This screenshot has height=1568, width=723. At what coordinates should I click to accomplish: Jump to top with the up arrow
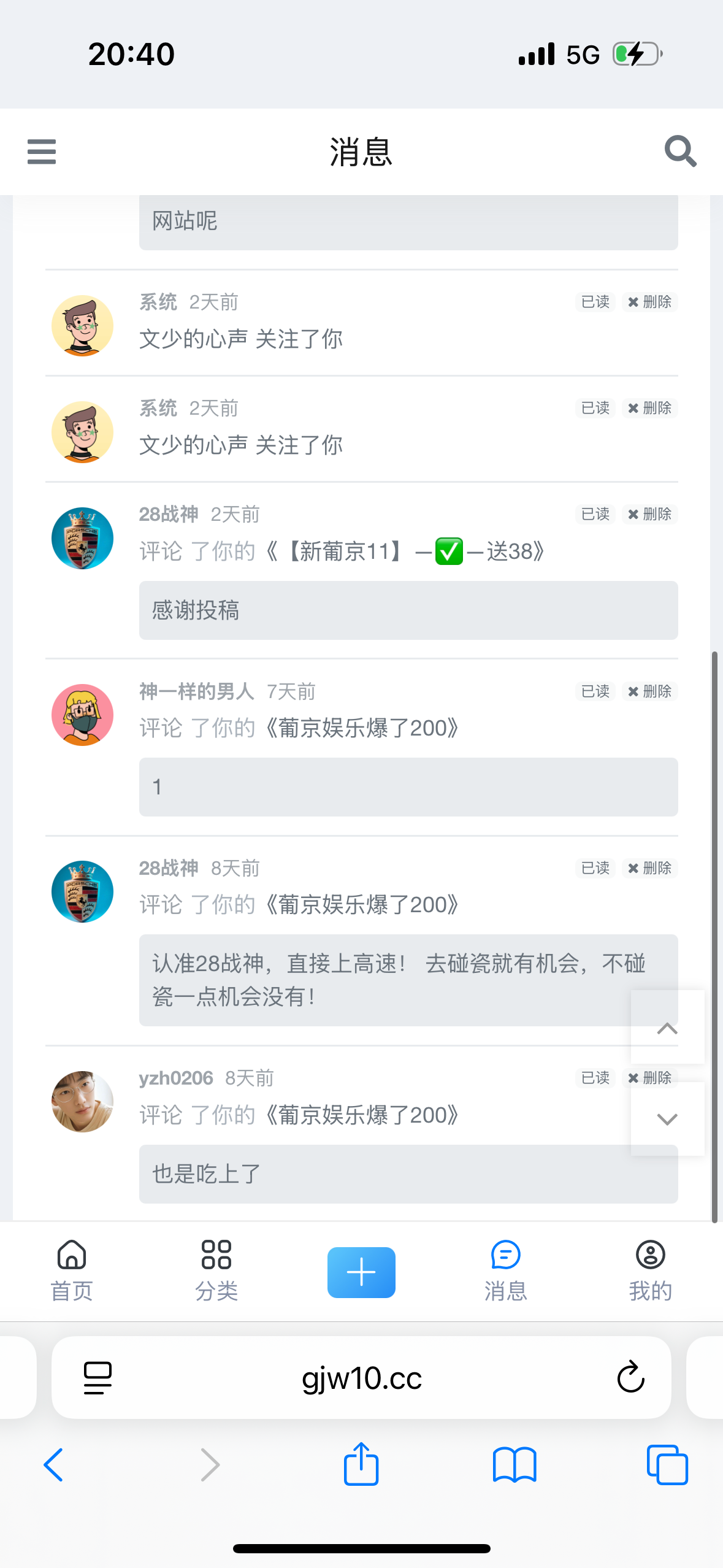tap(667, 1028)
